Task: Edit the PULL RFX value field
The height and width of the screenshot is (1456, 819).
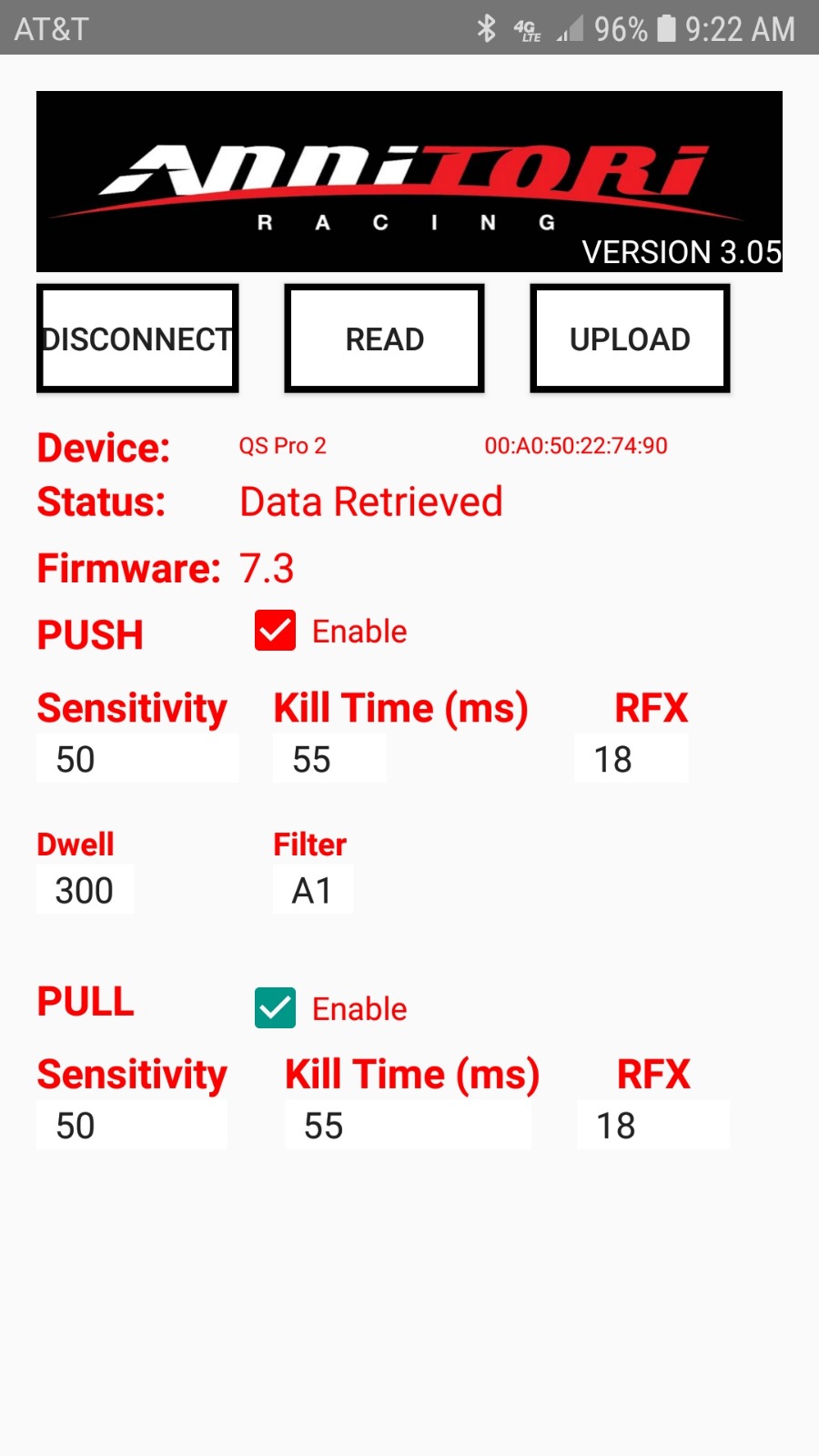Action: point(652,1125)
